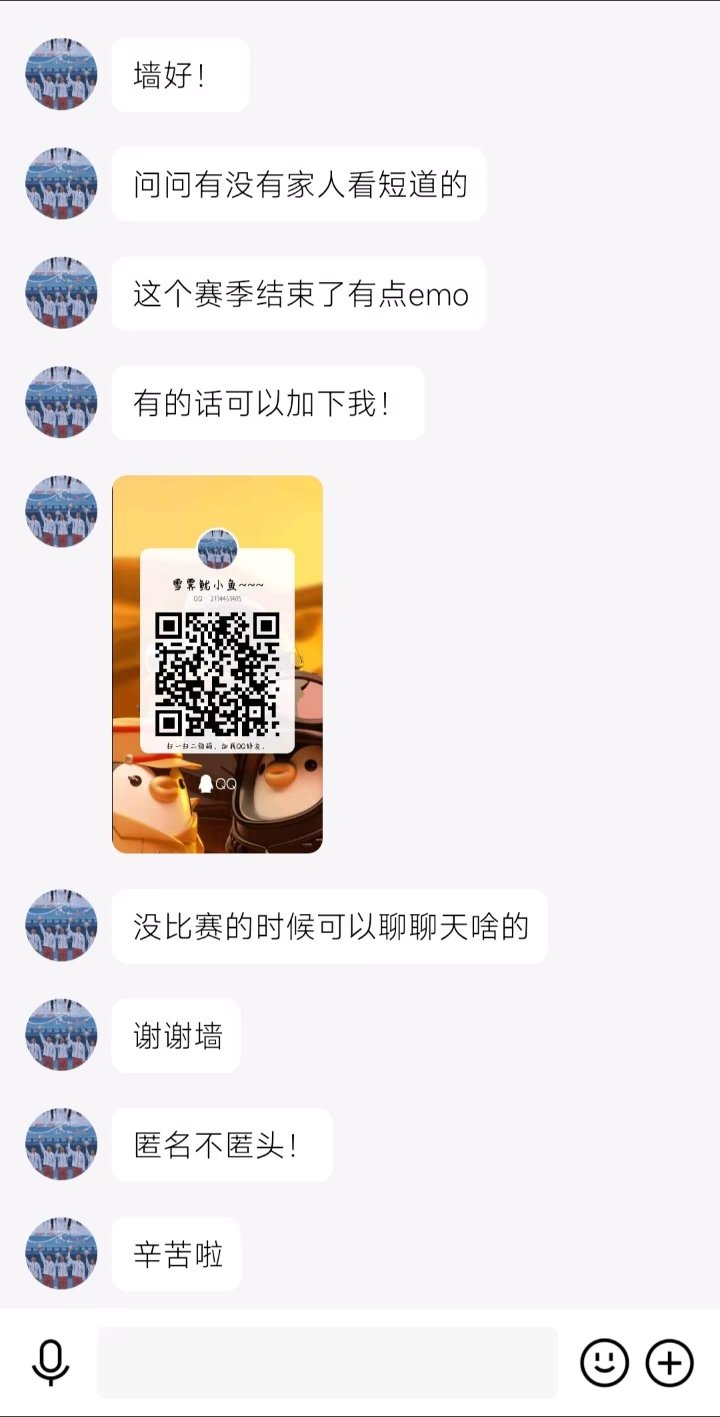Open the emoji picker
Screen dimensions: 720x1417
tap(605, 1362)
